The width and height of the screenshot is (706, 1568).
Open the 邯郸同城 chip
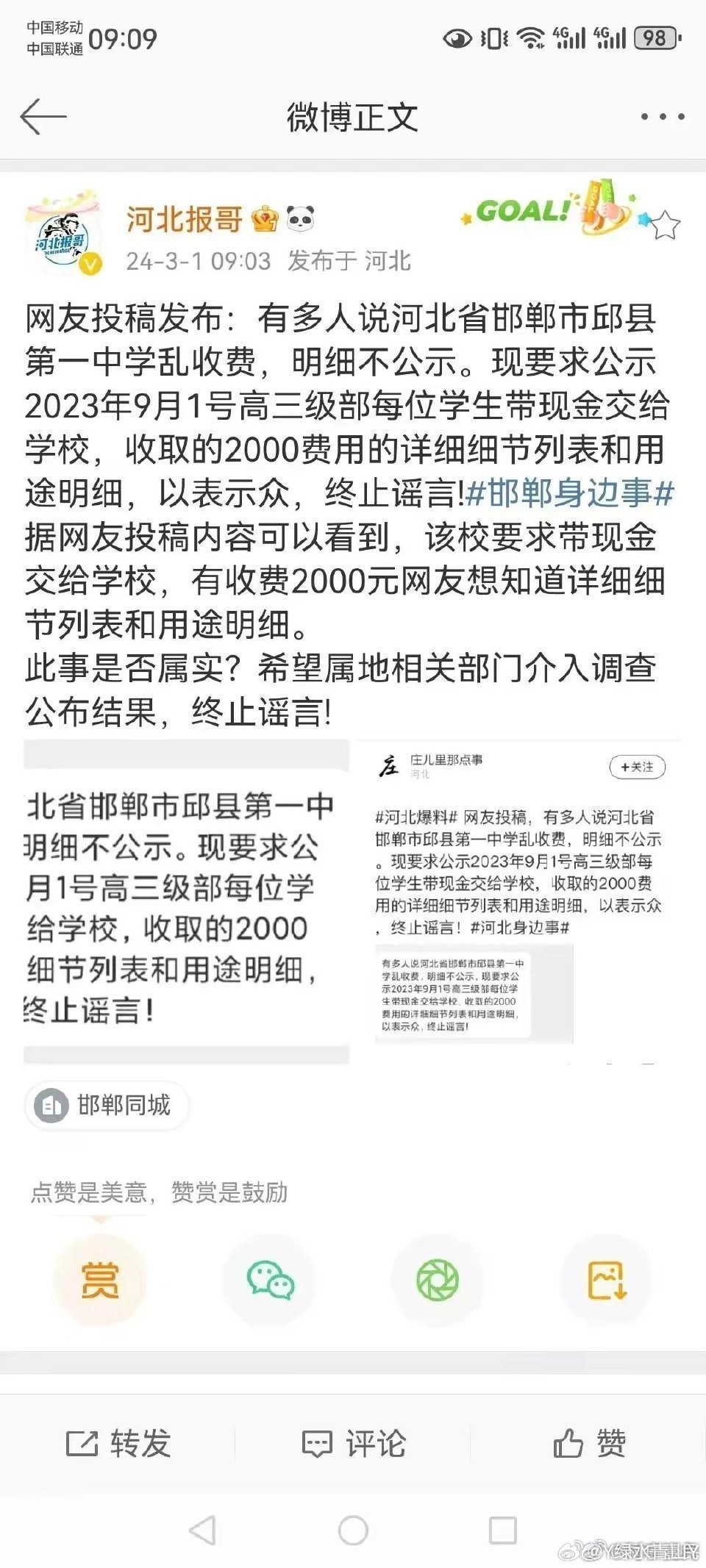tap(107, 1105)
